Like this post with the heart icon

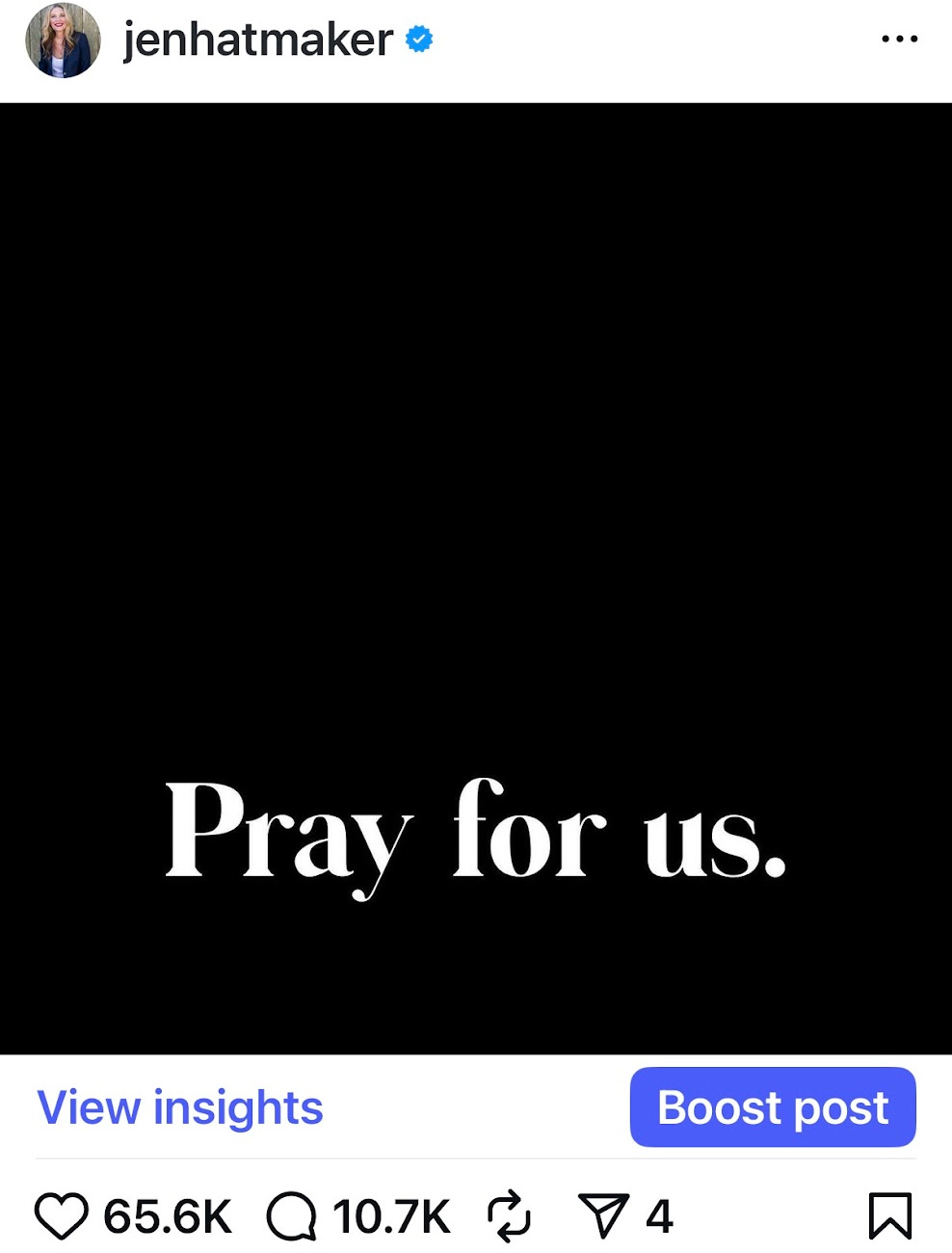62,1215
